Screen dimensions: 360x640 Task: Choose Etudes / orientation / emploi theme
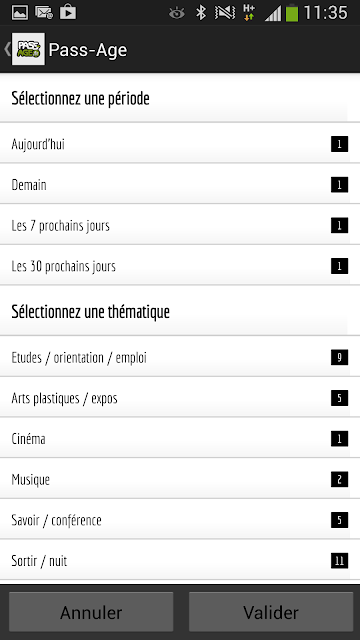(x=180, y=357)
